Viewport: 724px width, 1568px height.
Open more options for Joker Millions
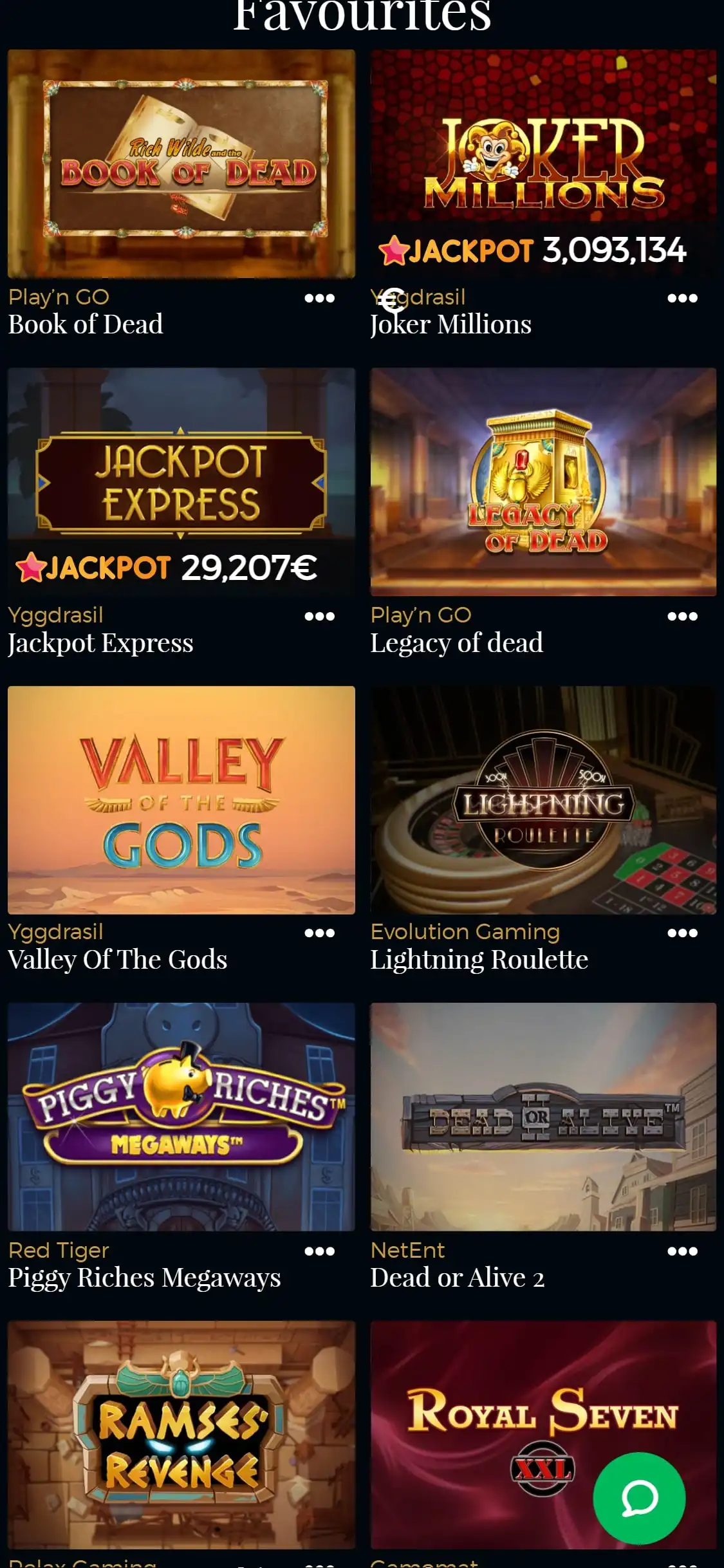pos(682,298)
